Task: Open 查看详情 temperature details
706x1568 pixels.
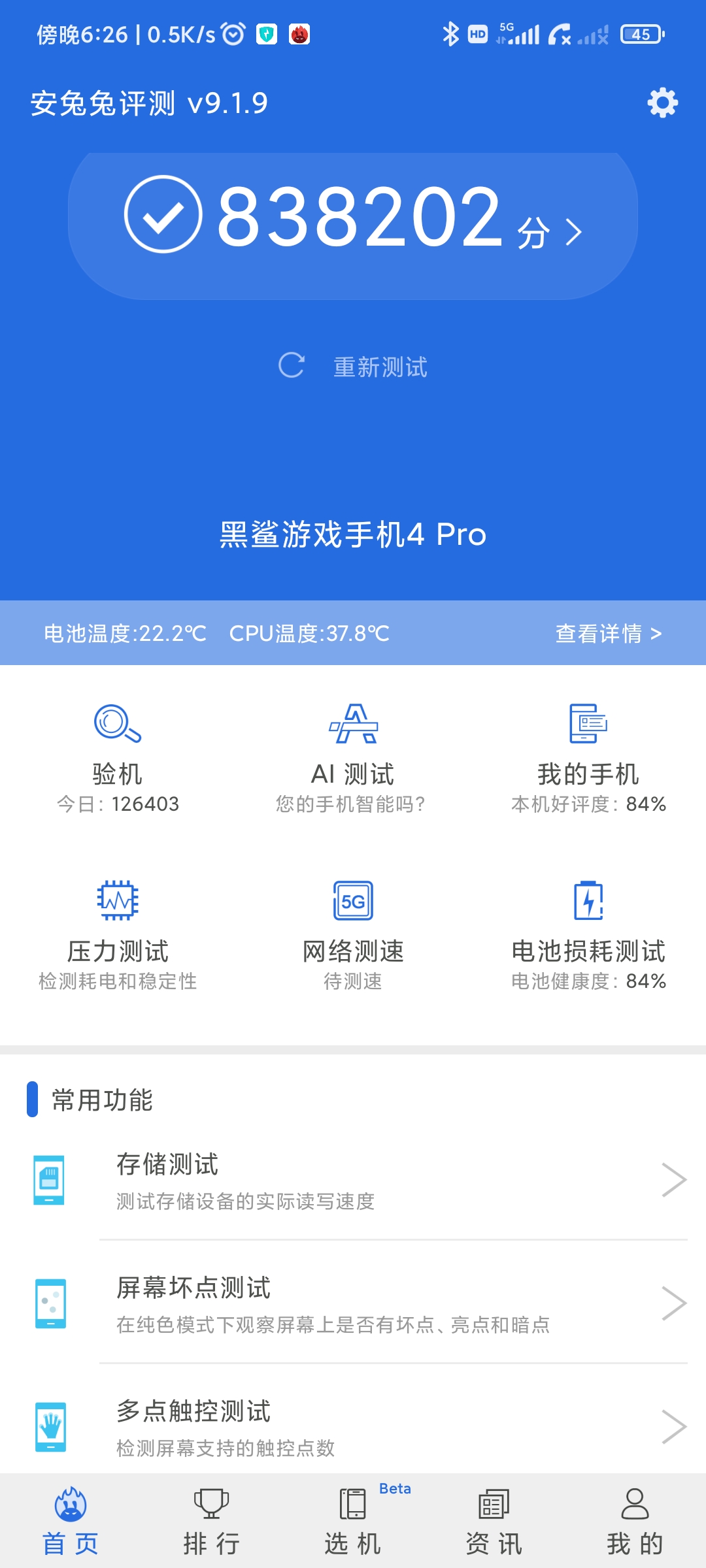Action: [609, 633]
